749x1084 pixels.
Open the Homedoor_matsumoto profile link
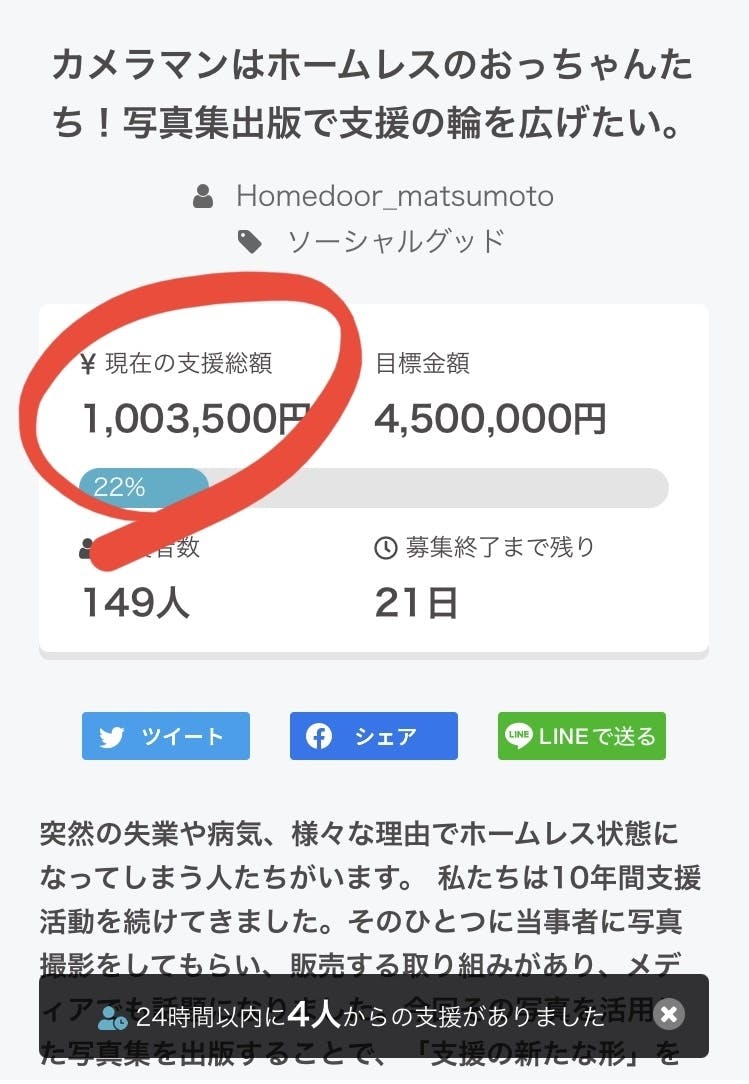pyautogui.click(x=394, y=196)
